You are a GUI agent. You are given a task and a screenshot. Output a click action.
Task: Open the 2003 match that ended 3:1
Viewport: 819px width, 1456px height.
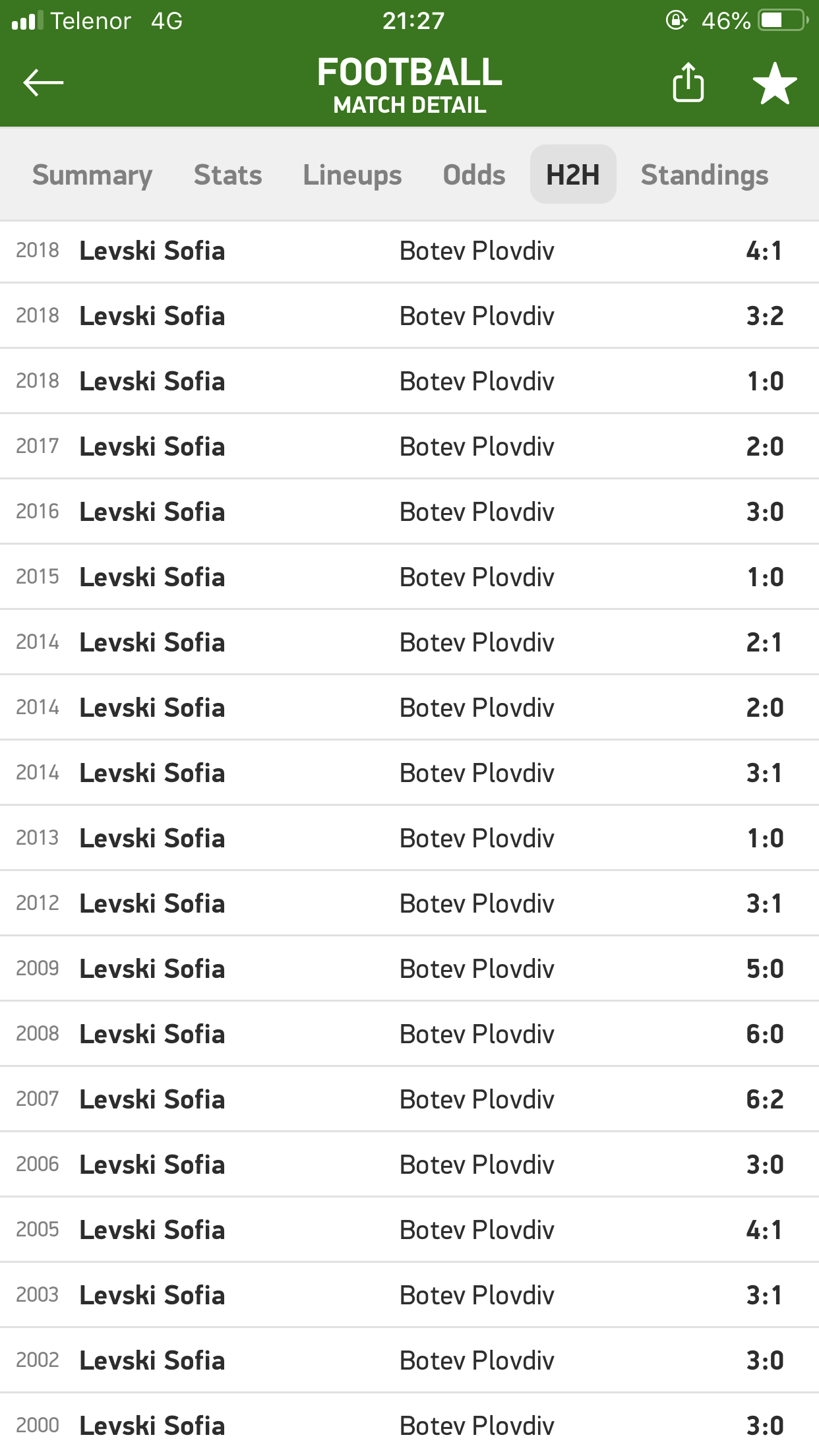[409, 1295]
